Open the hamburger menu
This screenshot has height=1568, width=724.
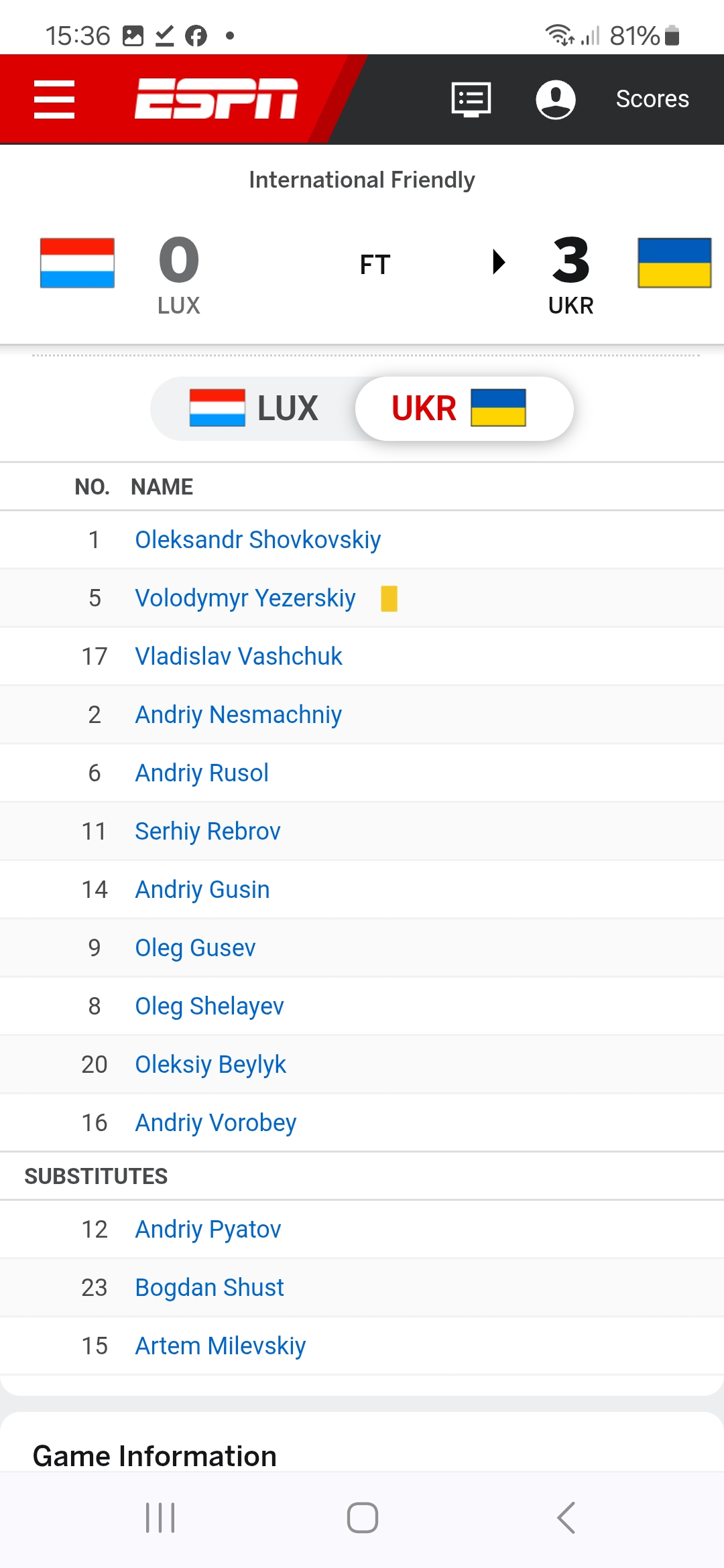54,99
